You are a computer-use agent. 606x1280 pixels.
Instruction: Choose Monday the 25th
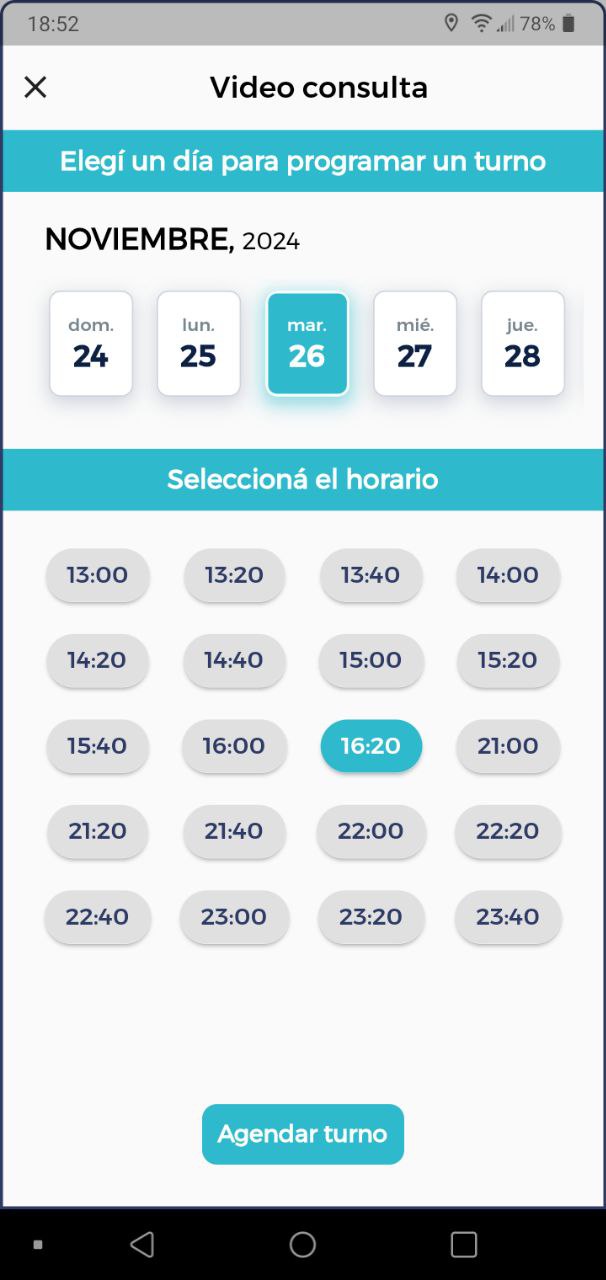click(199, 343)
